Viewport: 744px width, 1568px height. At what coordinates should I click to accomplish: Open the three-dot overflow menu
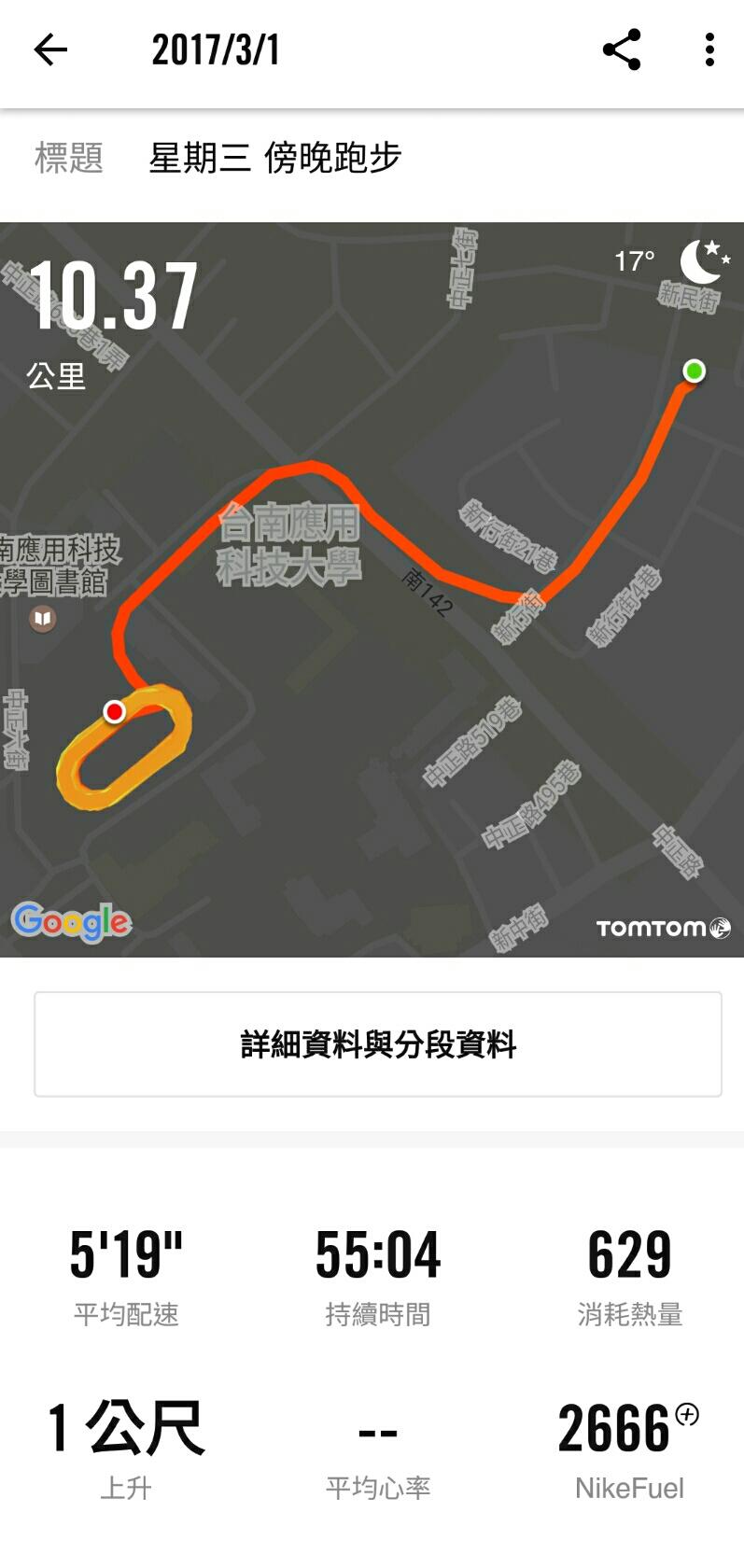click(x=709, y=49)
